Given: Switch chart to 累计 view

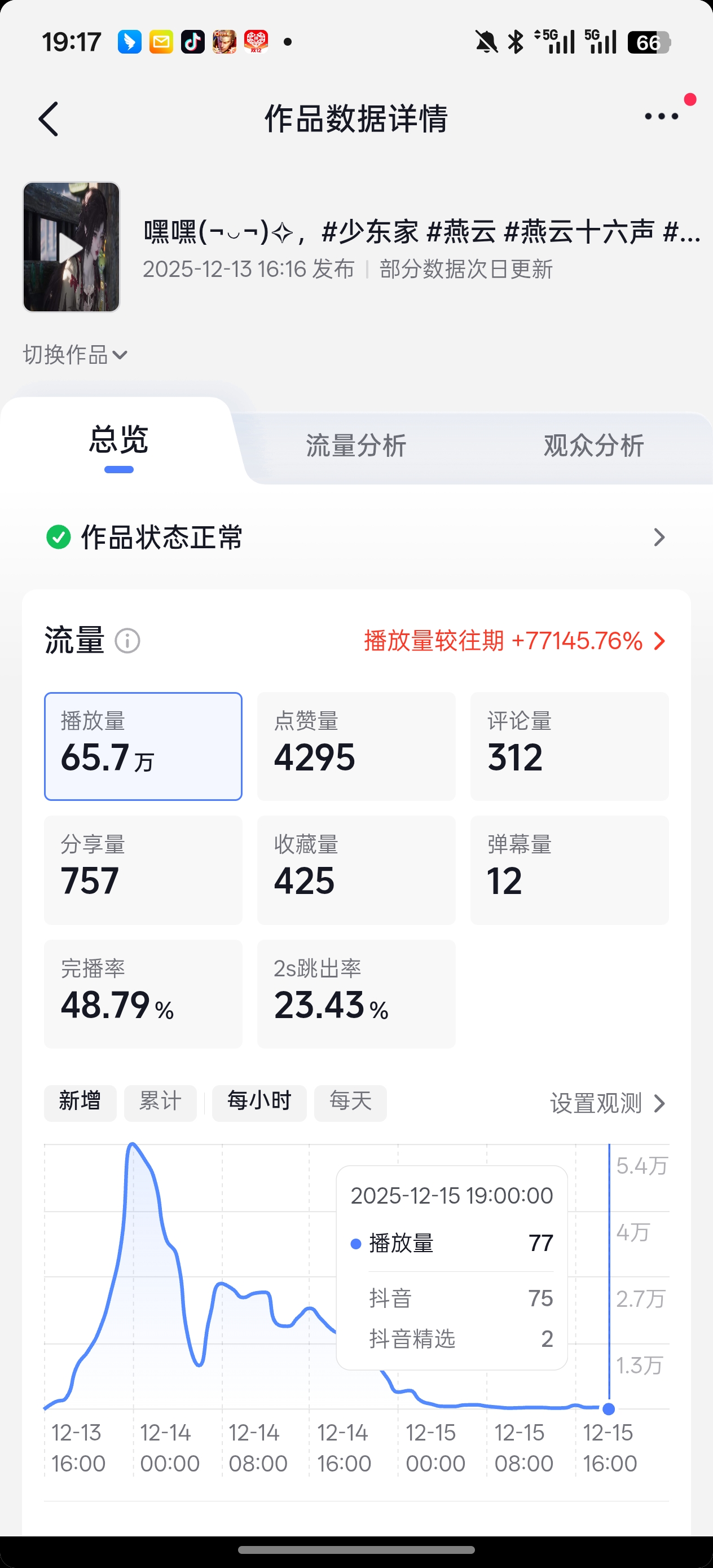Looking at the screenshot, I should click(x=160, y=1102).
